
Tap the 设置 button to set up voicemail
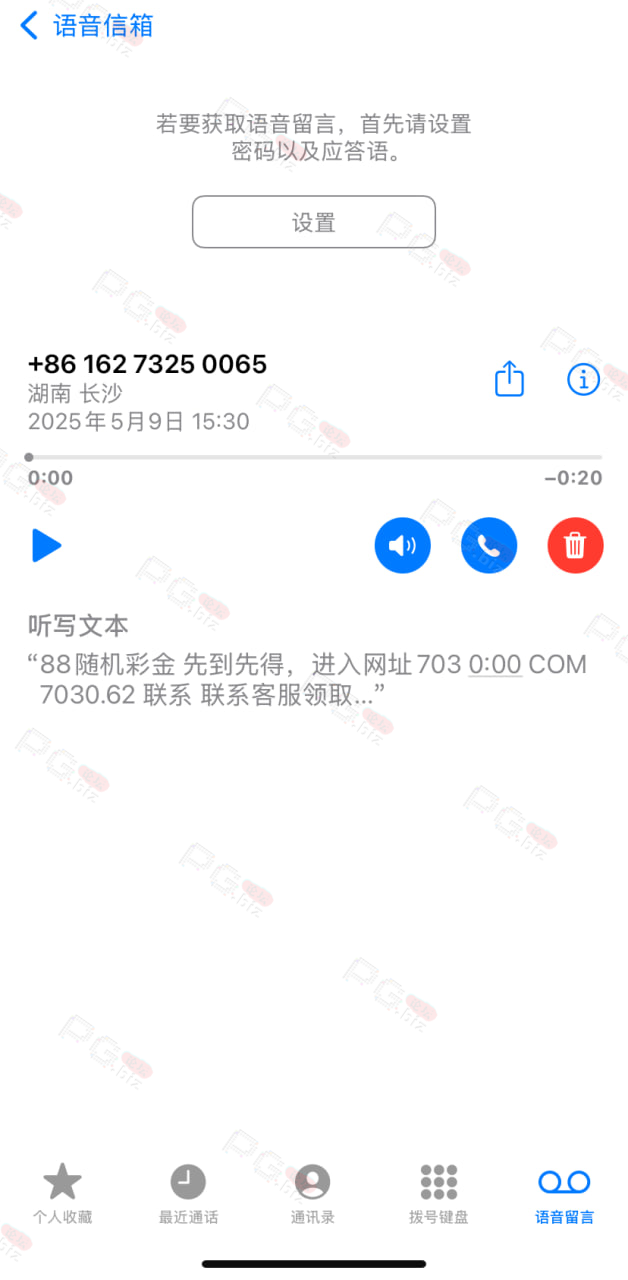pyautogui.click(x=314, y=222)
